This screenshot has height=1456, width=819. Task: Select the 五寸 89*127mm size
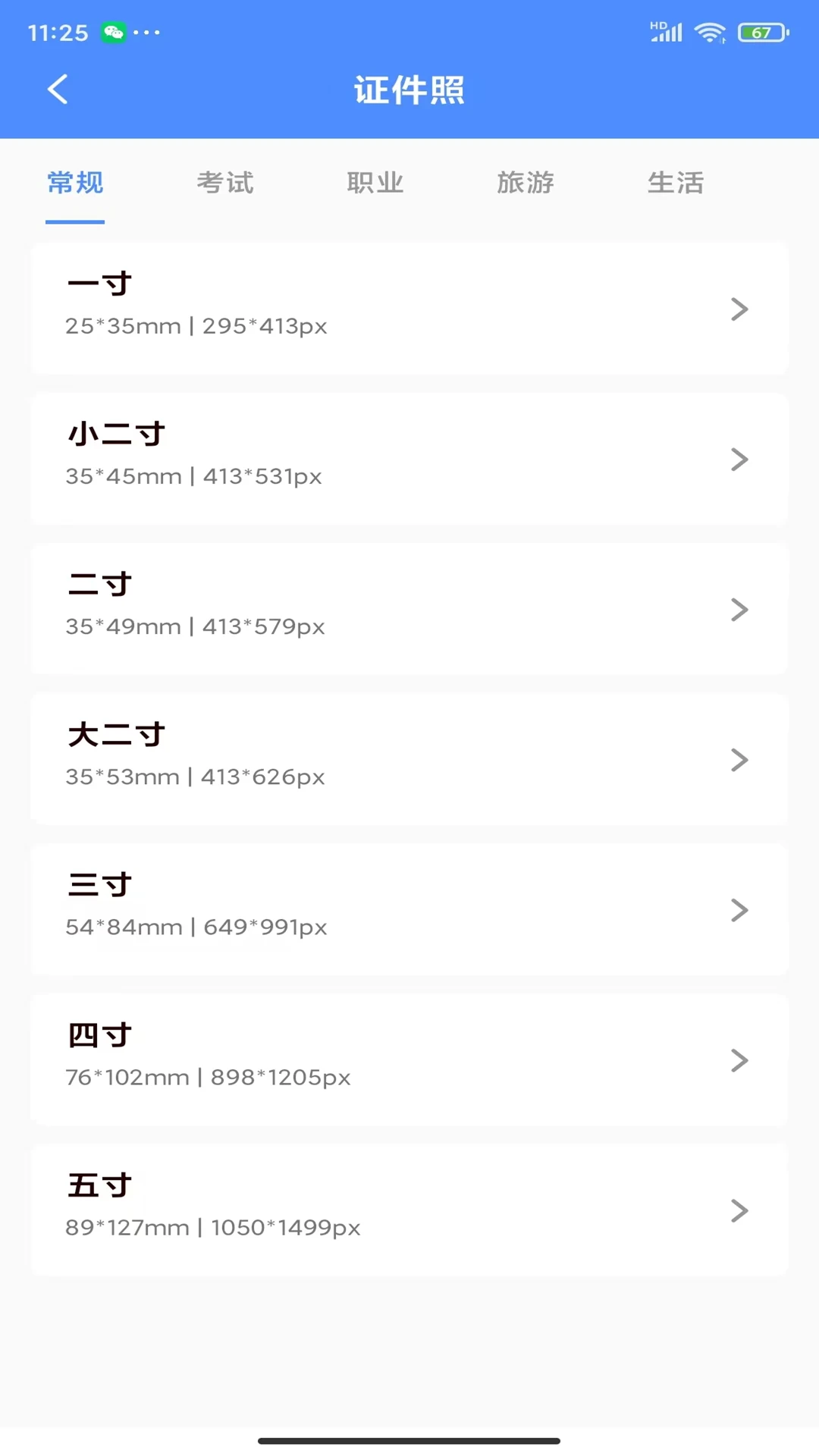click(409, 1210)
